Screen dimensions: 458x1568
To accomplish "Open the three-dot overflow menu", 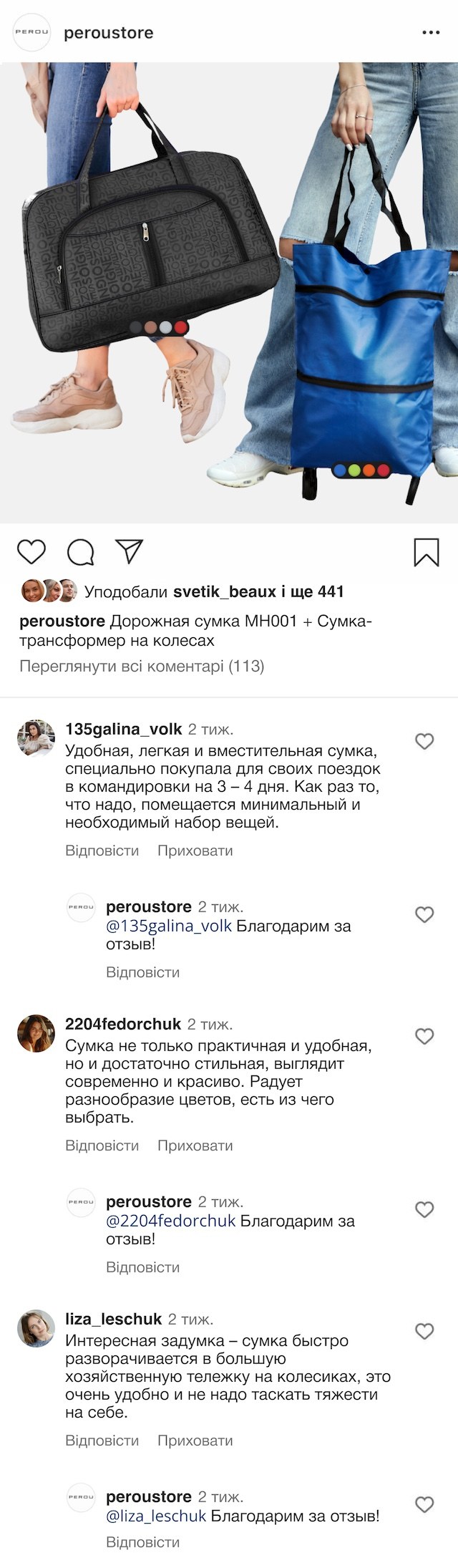I will [x=431, y=33].
